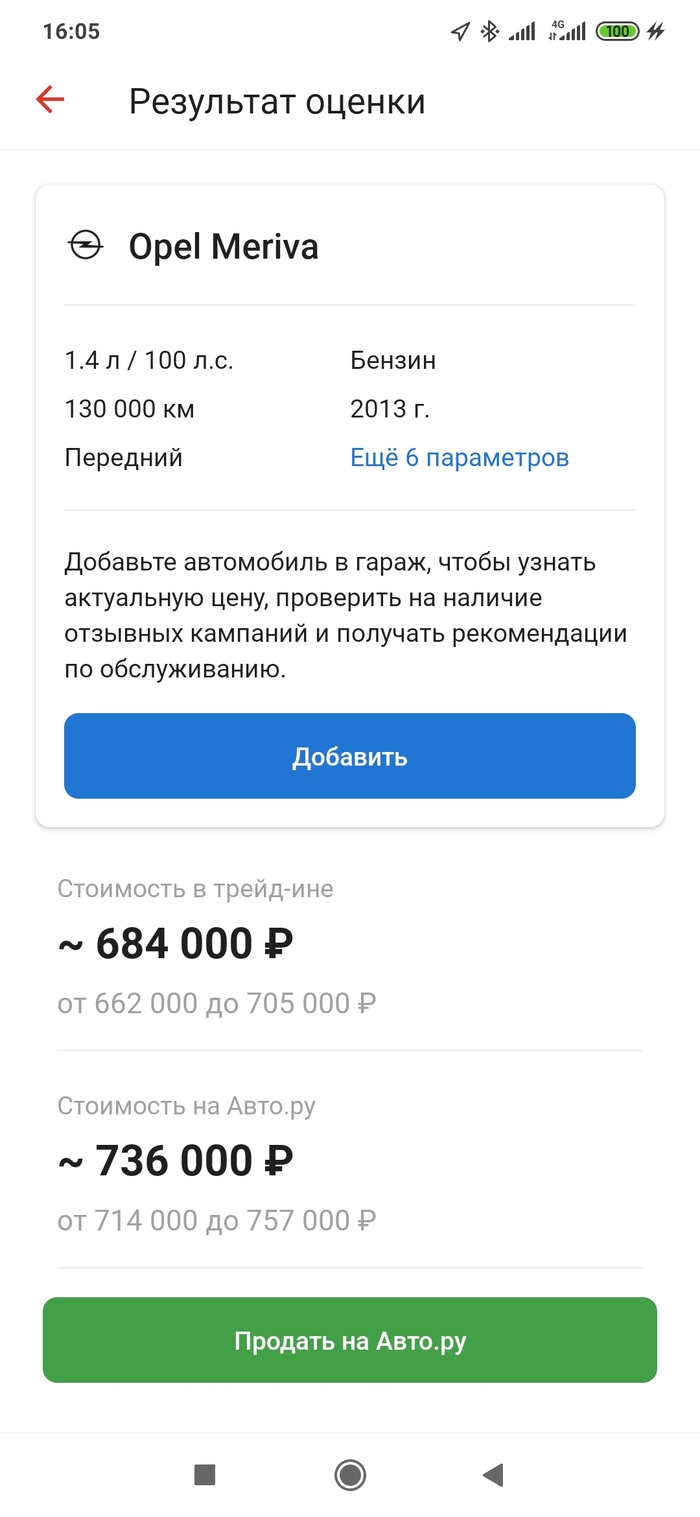Tap the blue 'Добавить' button
The image size is (700, 1517).
click(349, 756)
